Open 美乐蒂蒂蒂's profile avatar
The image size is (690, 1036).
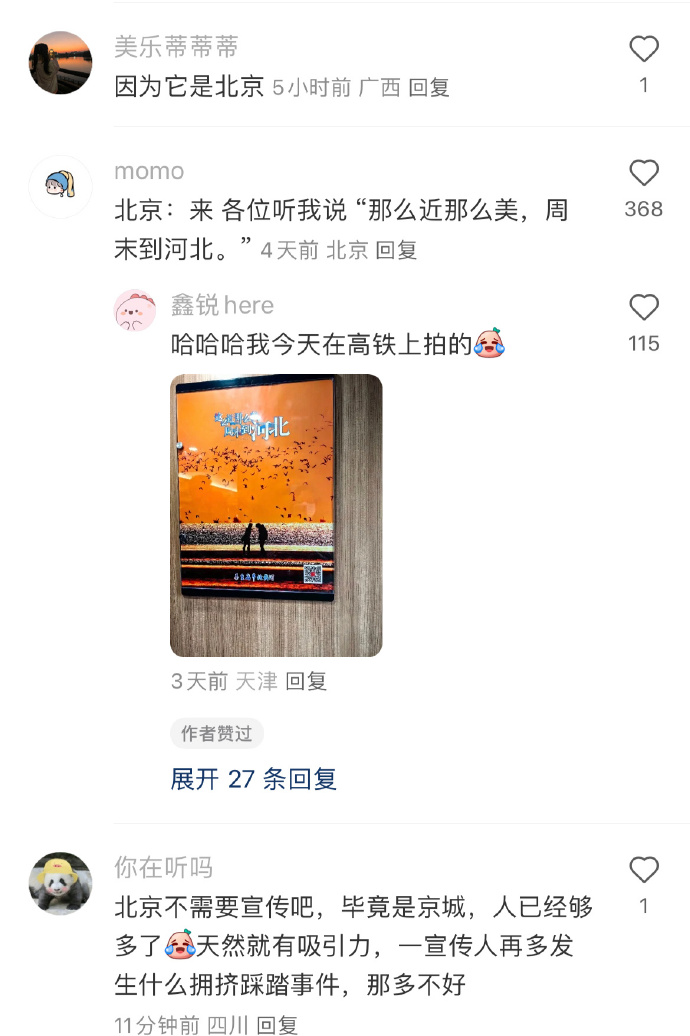coord(60,63)
